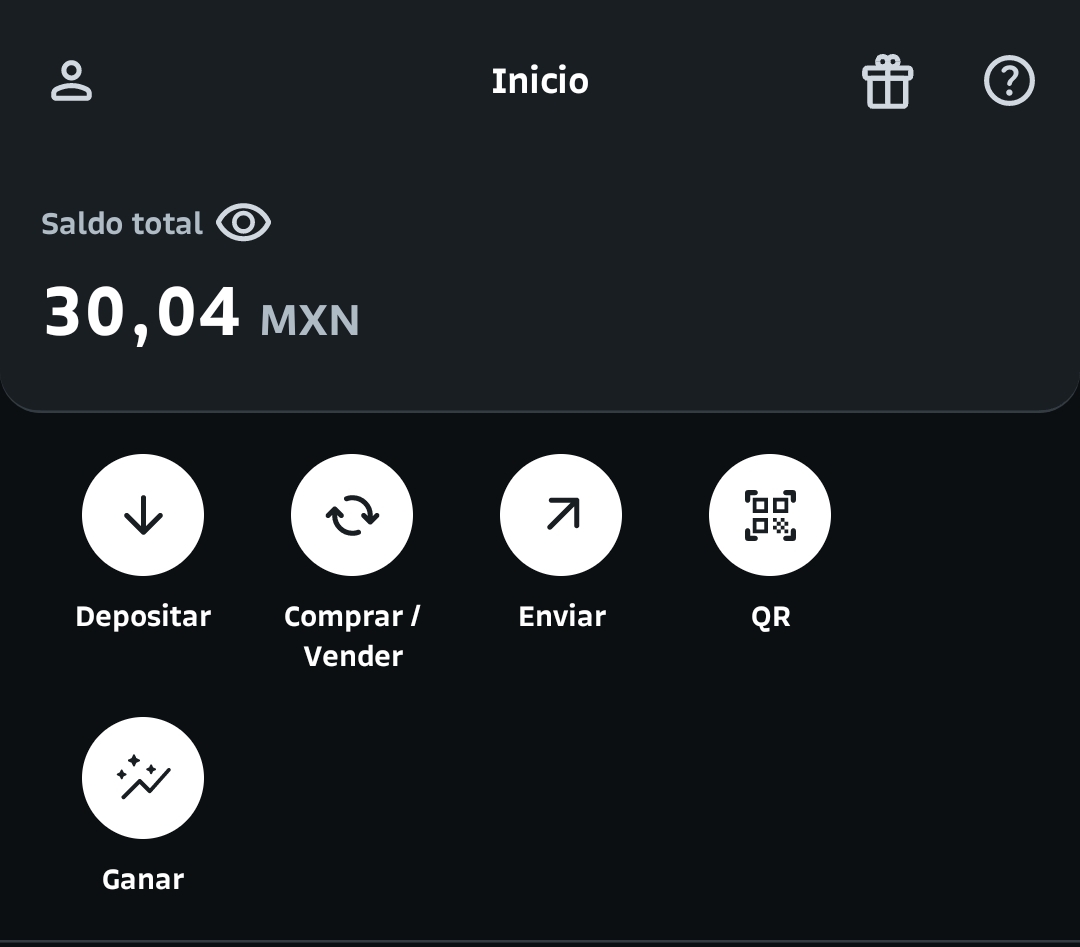The image size is (1080, 947).
Task: Open the QR scanner
Action: [x=770, y=516]
